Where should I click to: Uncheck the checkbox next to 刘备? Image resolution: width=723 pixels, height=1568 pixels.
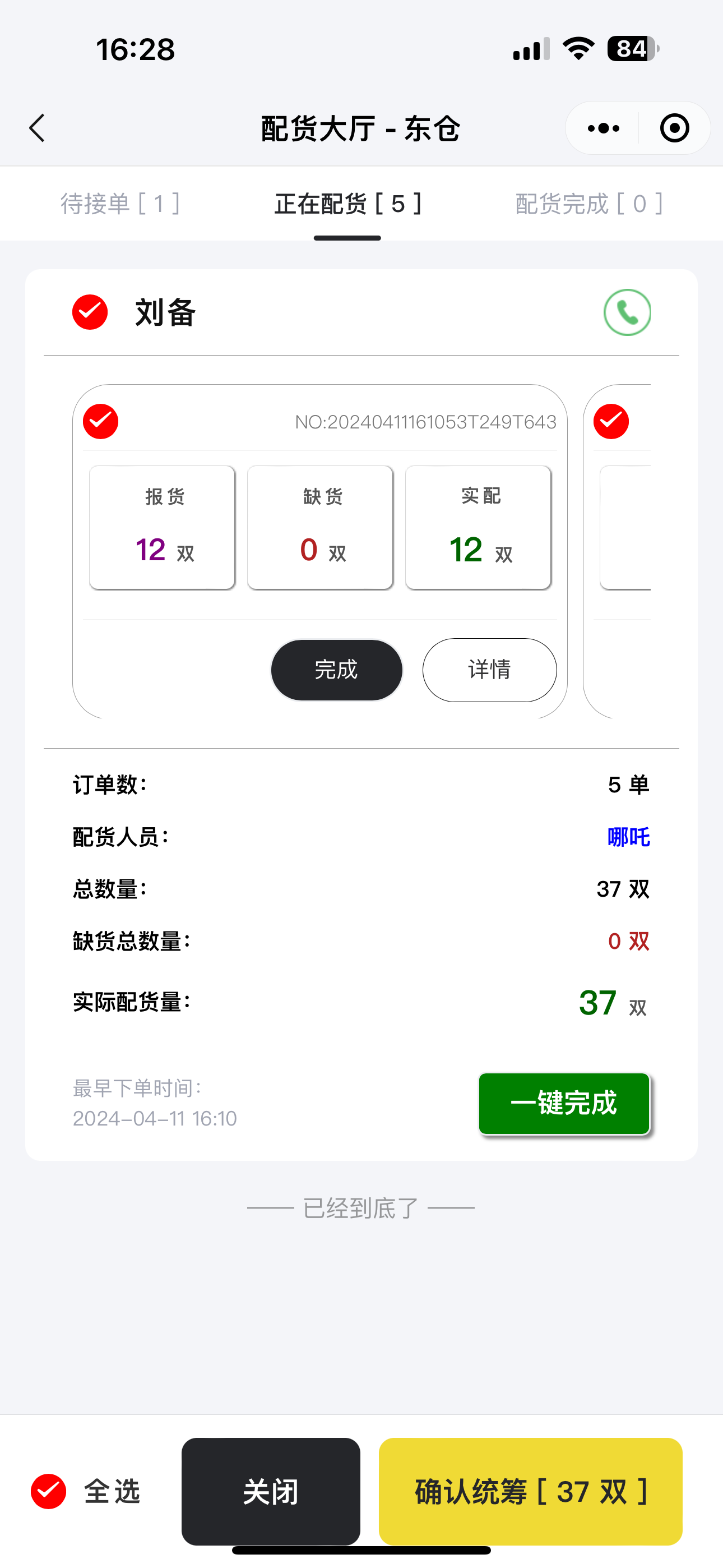click(x=90, y=312)
